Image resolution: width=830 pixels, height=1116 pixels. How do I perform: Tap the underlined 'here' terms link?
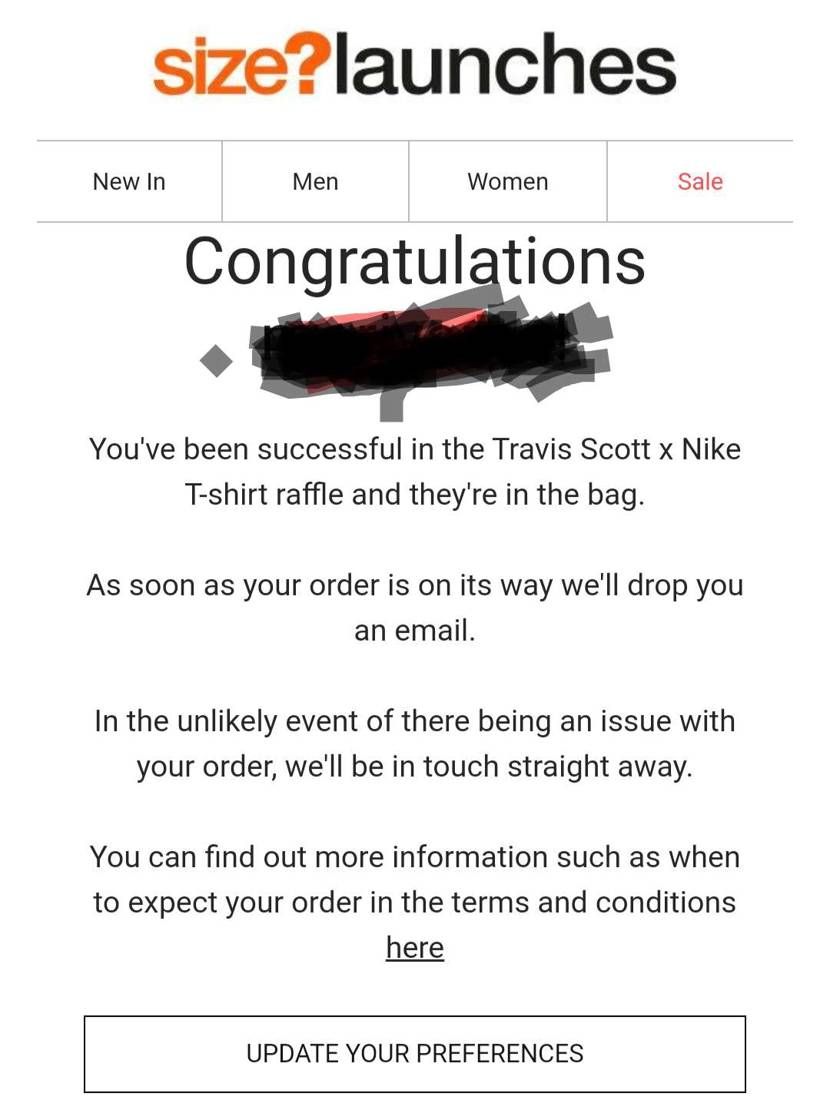coord(414,947)
